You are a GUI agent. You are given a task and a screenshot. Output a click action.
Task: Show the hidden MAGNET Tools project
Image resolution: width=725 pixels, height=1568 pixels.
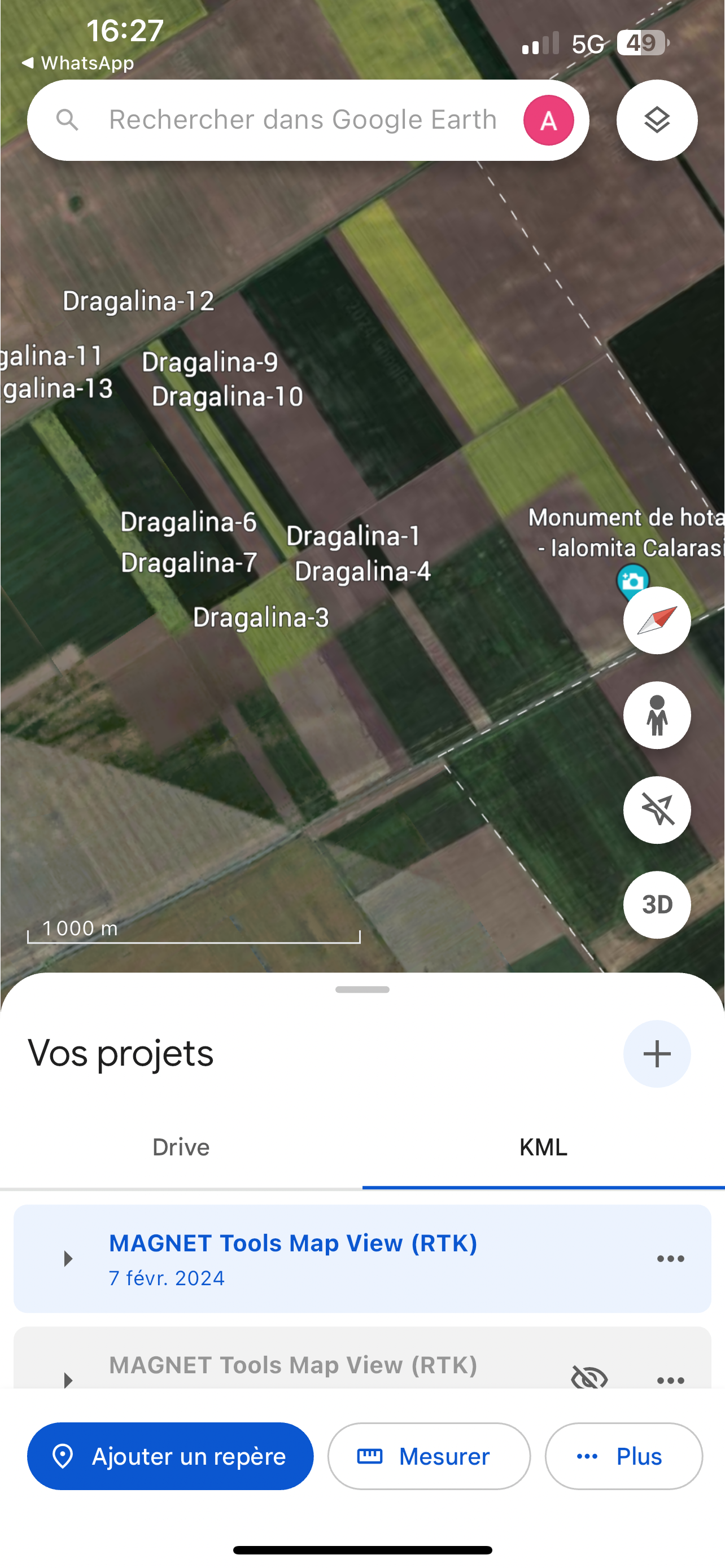pyautogui.click(x=589, y=1377)
